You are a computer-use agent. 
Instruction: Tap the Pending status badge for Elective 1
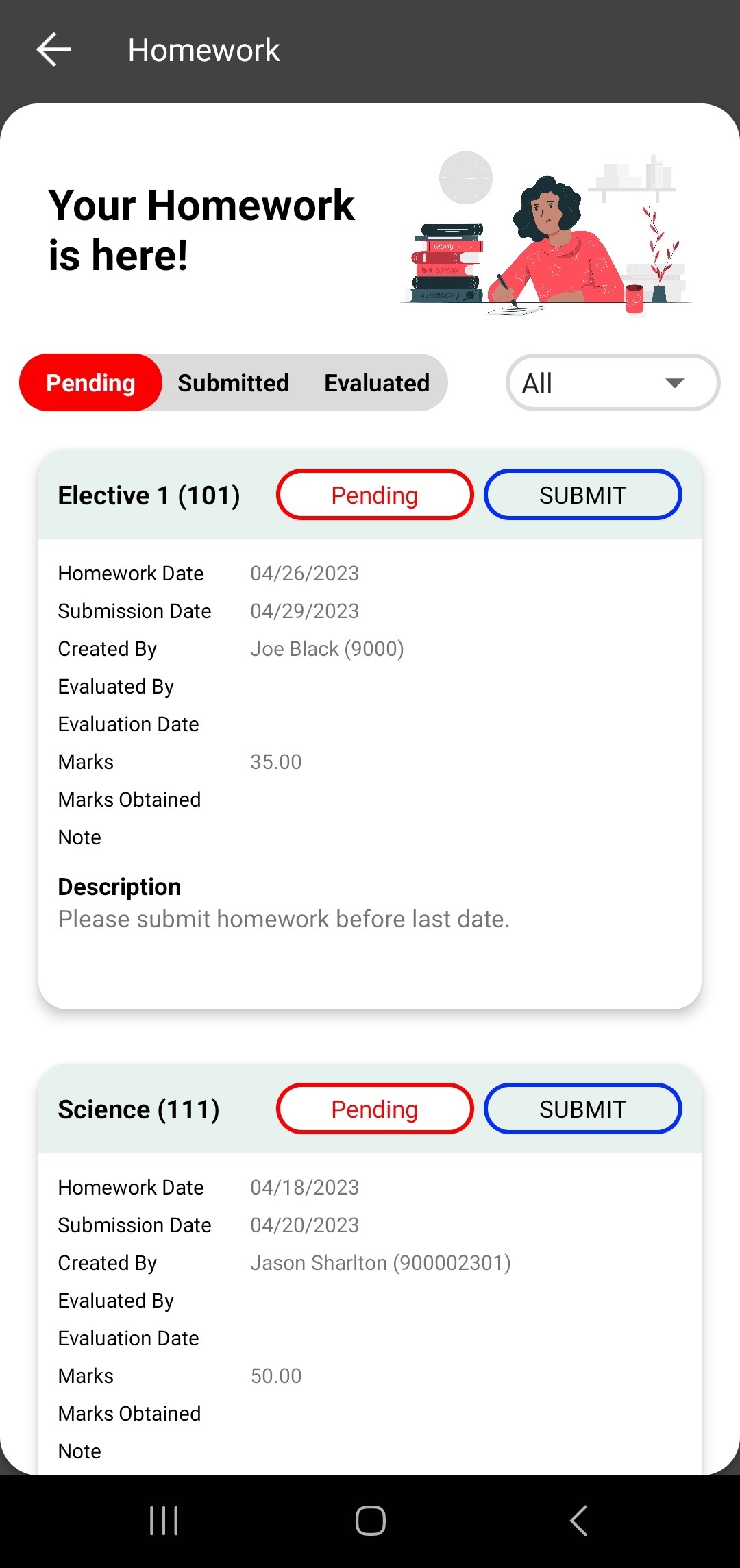tap(374, 495)
